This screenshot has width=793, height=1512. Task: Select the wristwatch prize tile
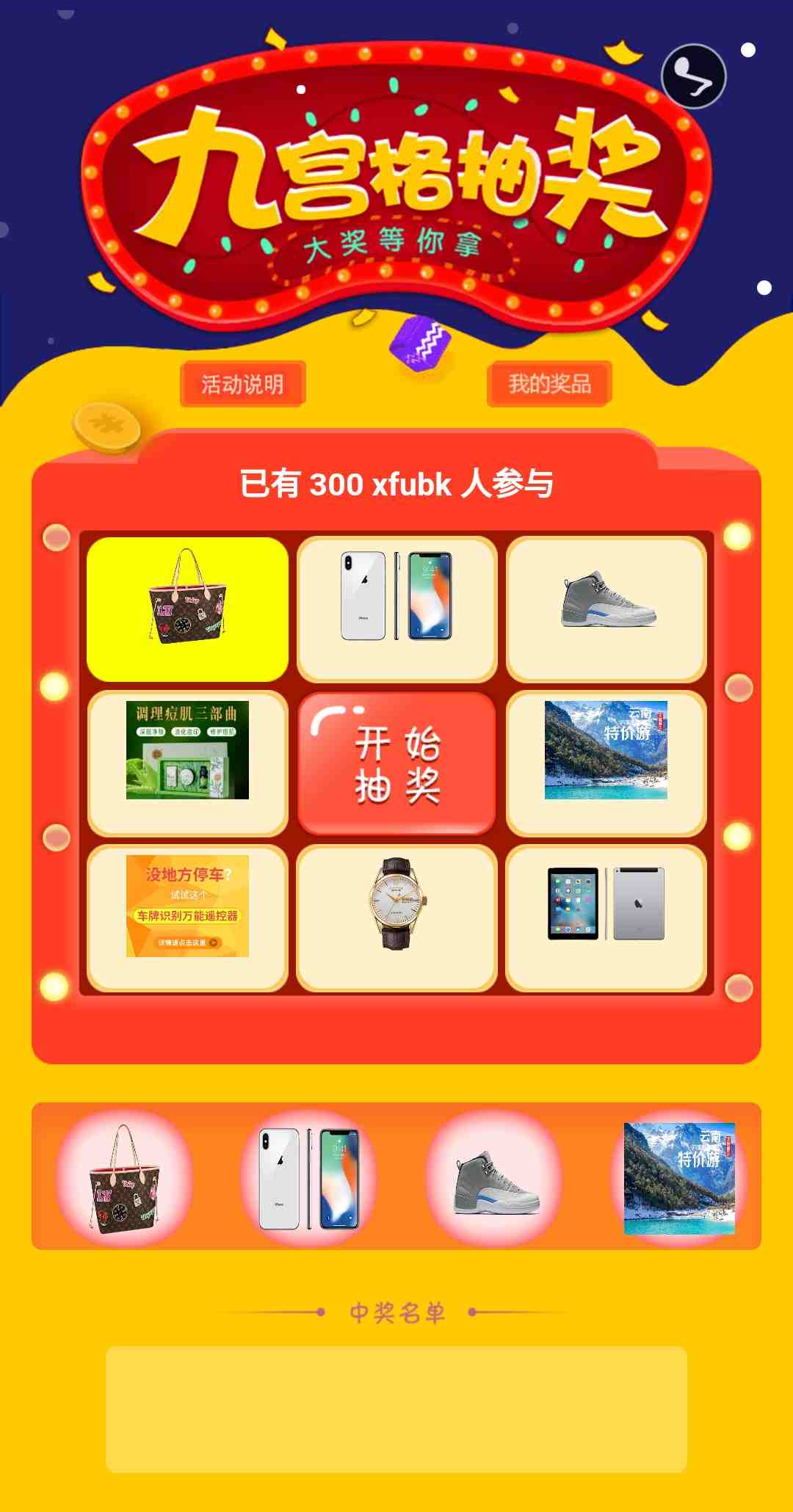click(x=396, y=916)
